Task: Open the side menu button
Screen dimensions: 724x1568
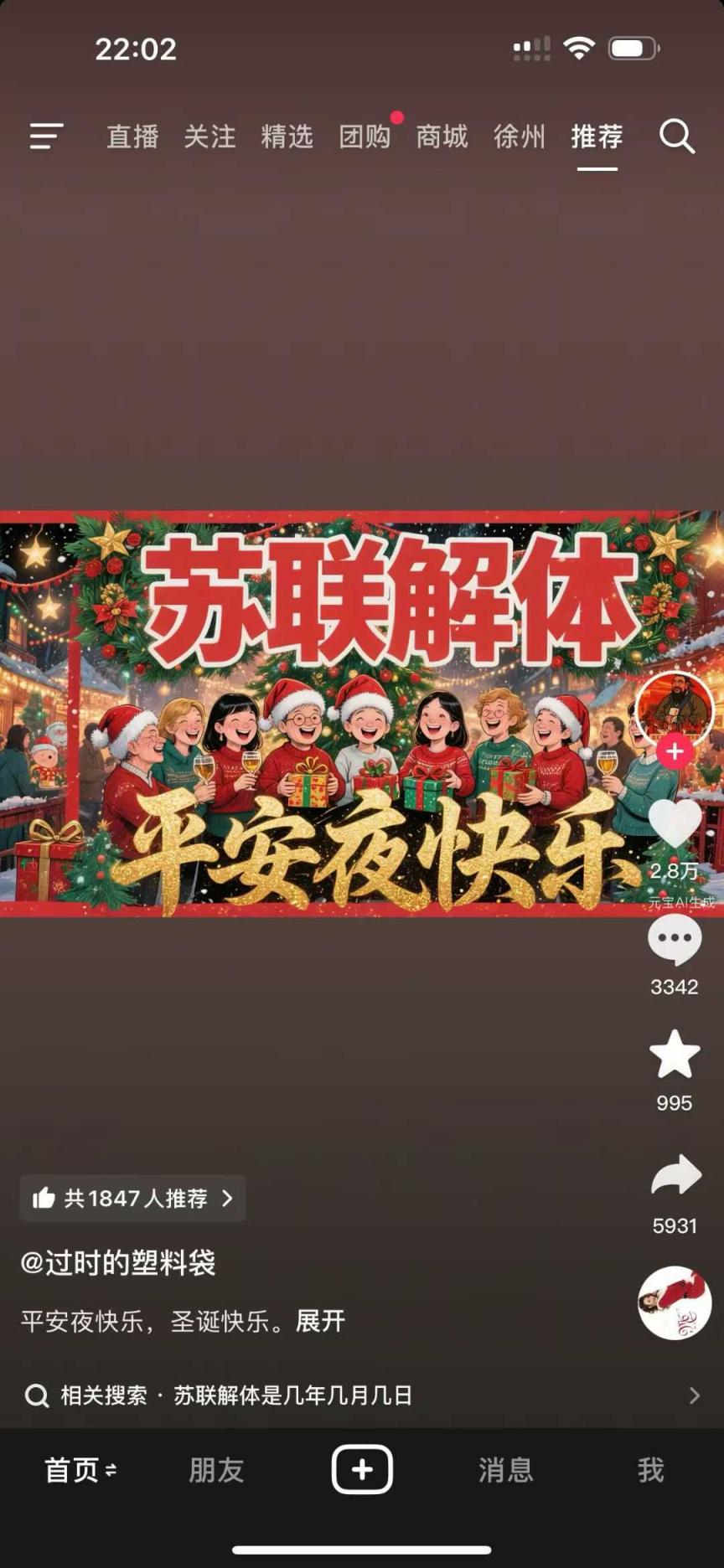Action: point(46,136)
